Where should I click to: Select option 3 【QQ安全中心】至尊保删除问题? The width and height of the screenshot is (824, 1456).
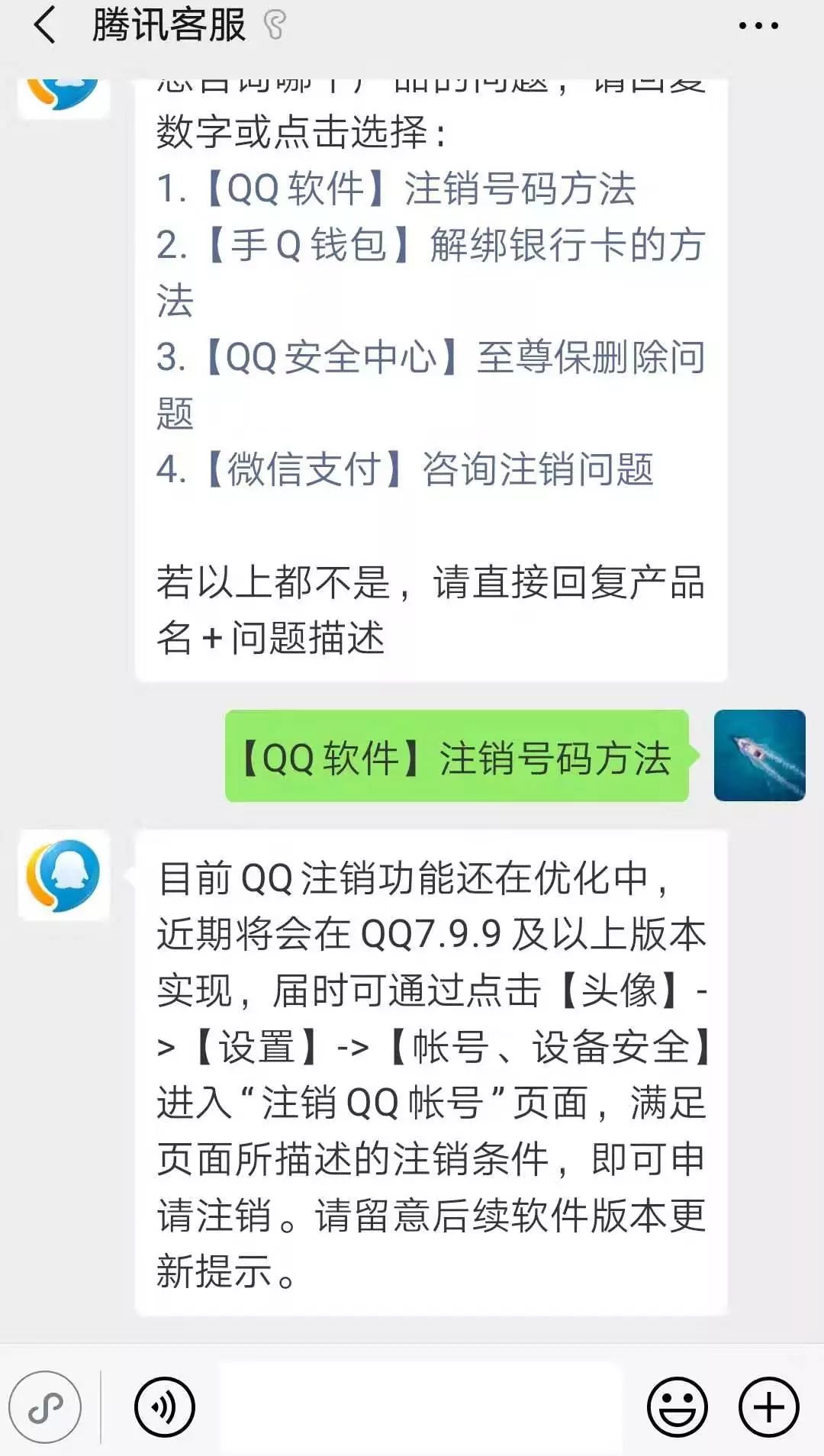(x=427, y=359)
